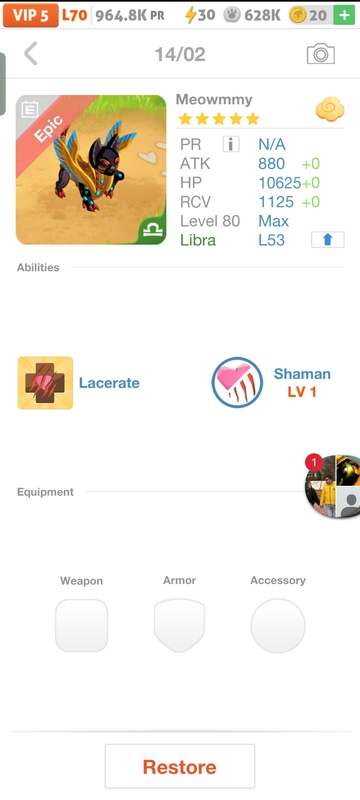Tap the green plus to add coins

[x=344, y=15]
